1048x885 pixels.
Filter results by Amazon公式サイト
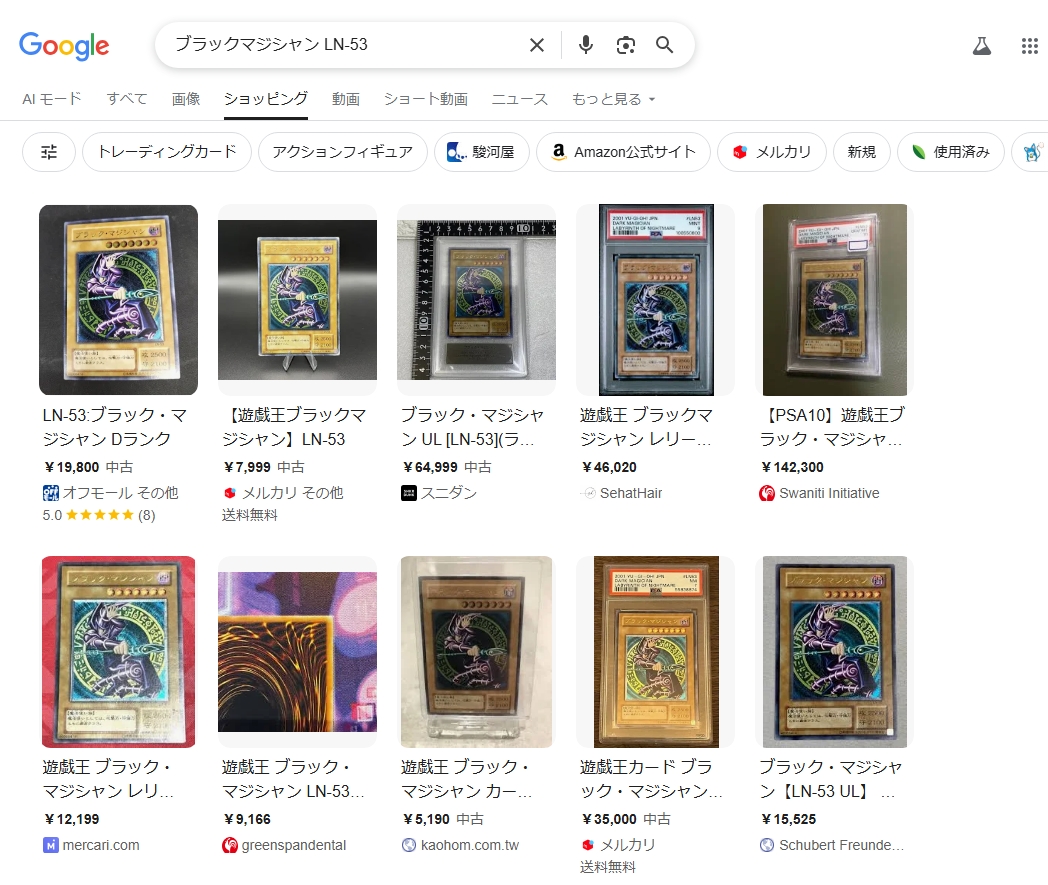[x=623, y=152]
